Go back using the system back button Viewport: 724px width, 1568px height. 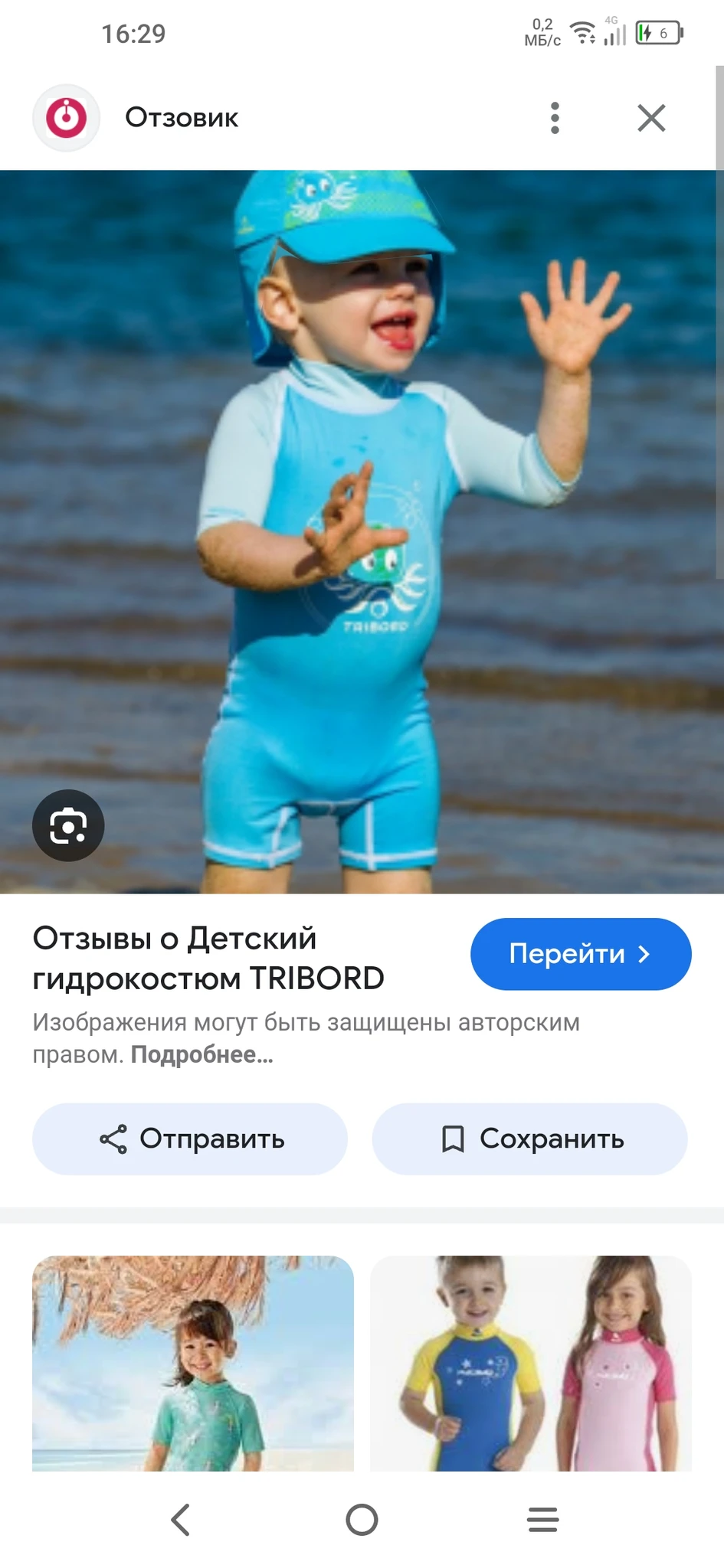pos(181,1520)
